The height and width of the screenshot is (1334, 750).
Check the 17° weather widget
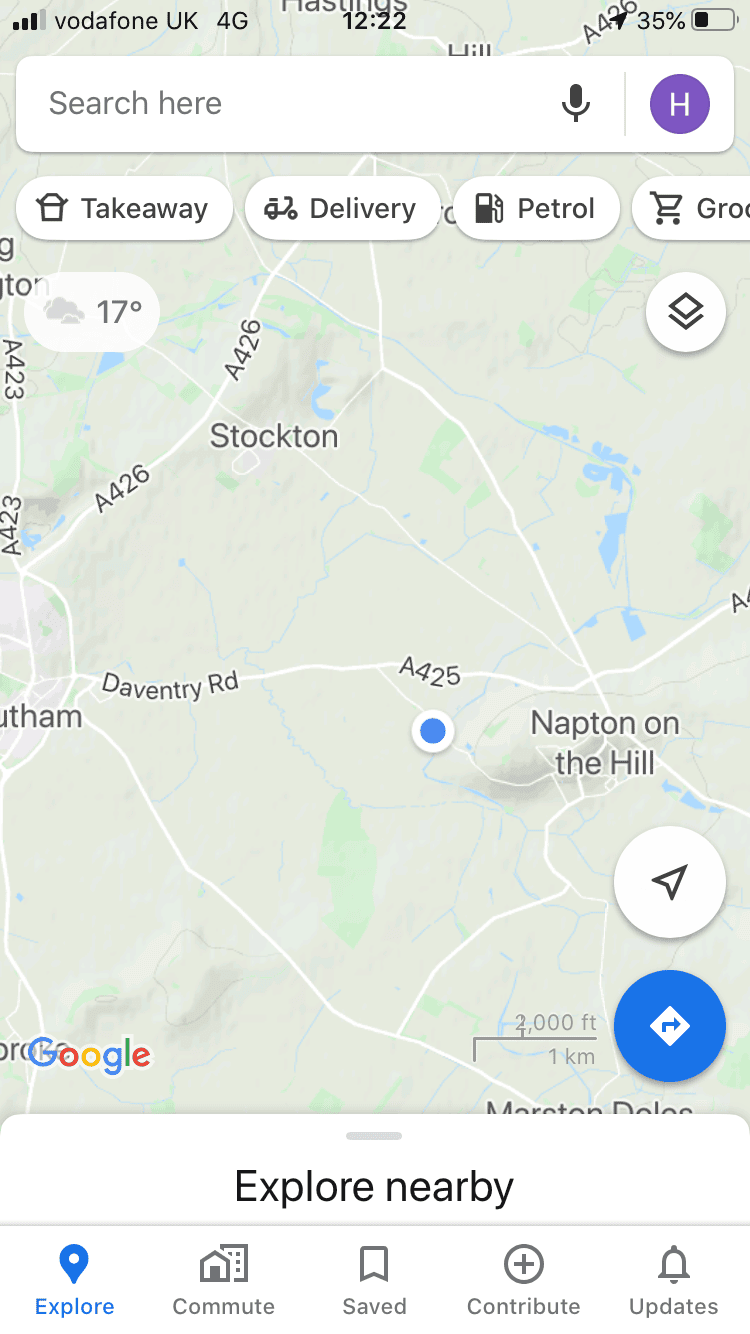coord(92,312)
